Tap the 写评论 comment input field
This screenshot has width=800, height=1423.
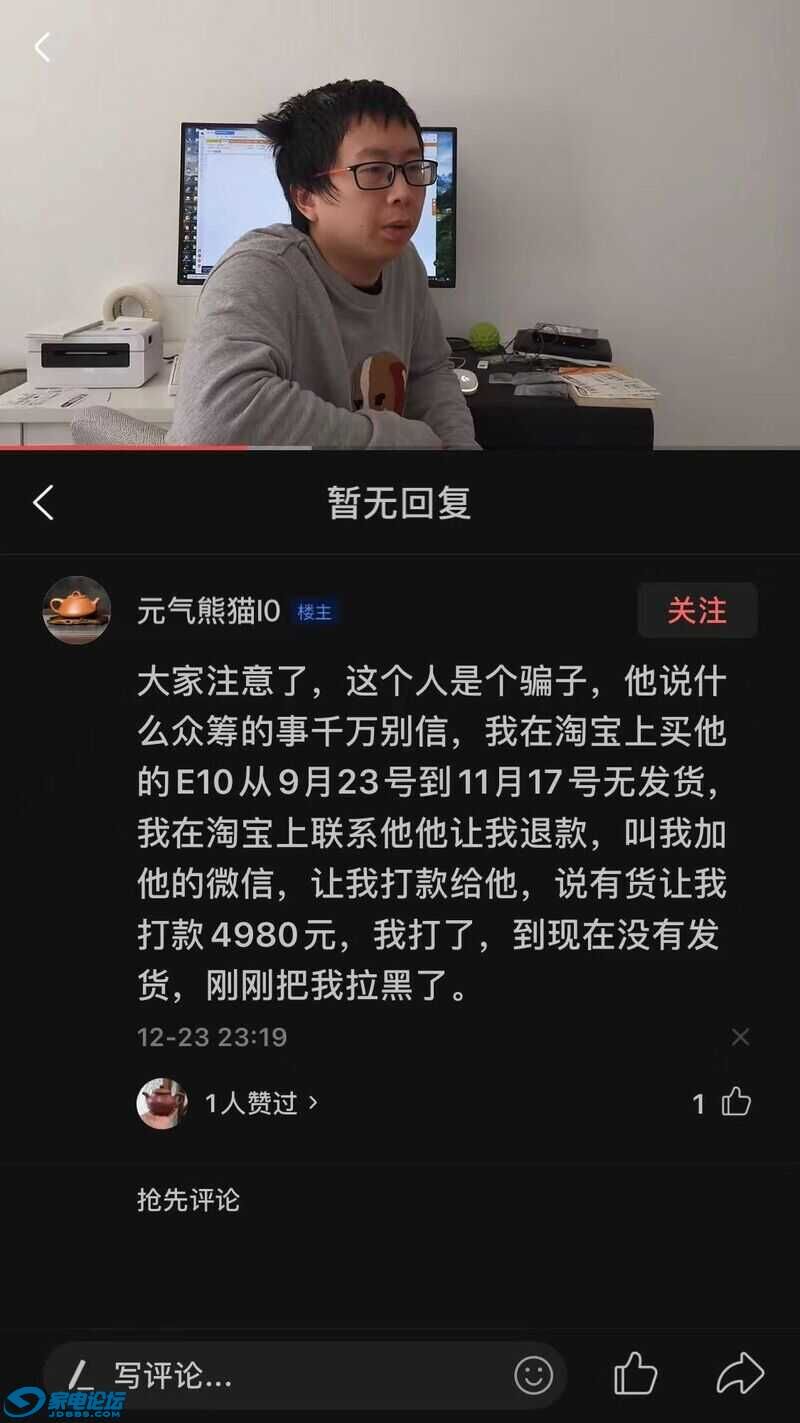(250, 1377)
